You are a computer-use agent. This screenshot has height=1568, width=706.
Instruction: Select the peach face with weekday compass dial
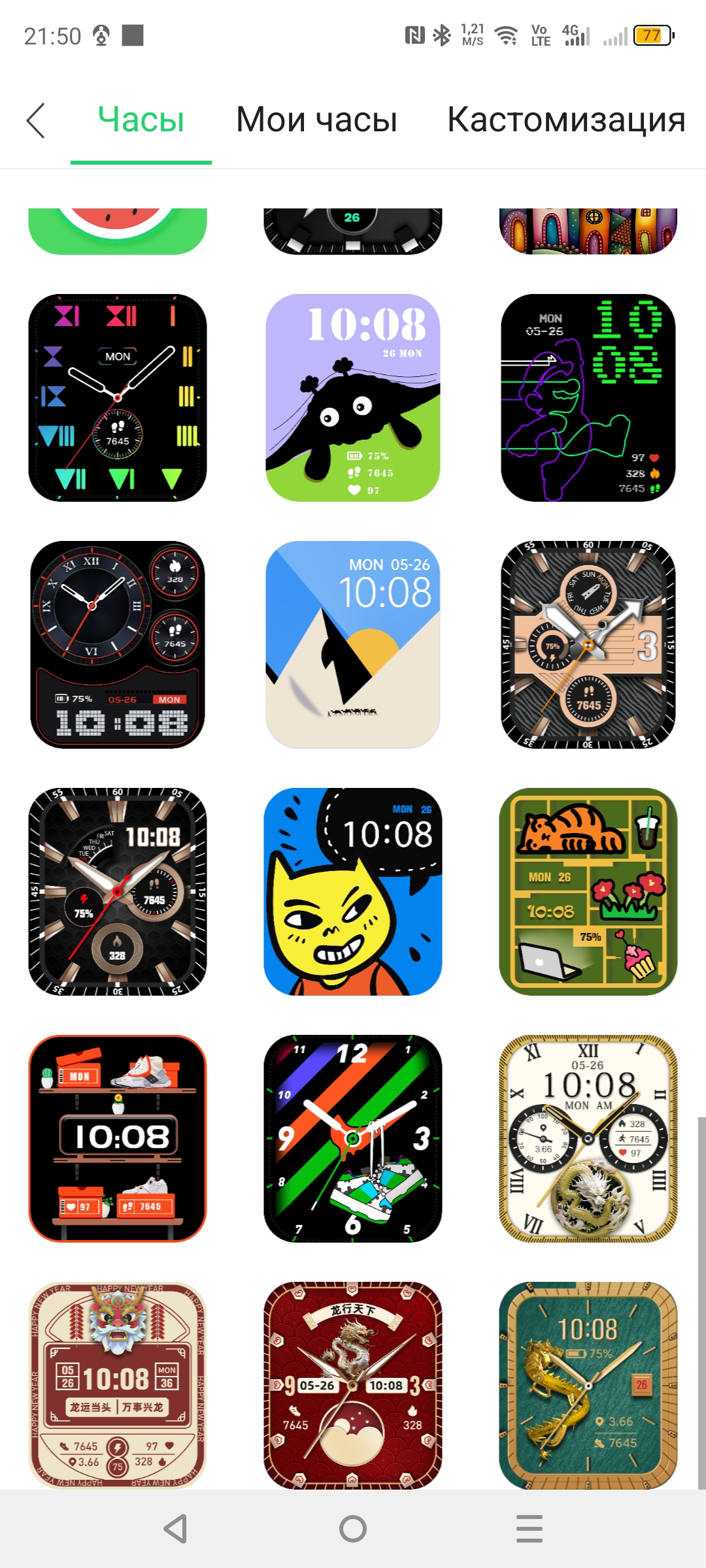tap(588, 645)
